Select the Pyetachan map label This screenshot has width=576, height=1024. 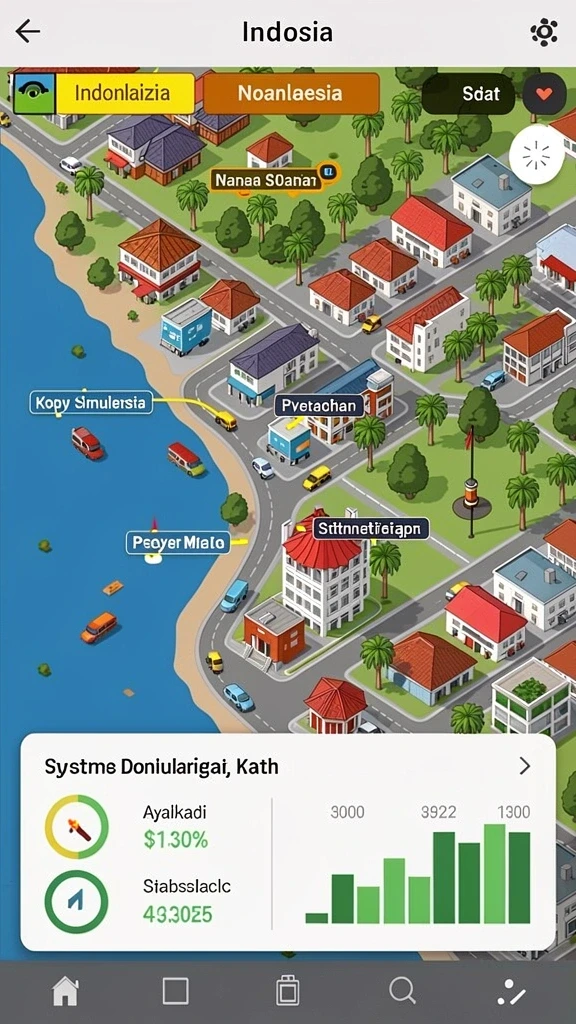(x=319, y=406)
